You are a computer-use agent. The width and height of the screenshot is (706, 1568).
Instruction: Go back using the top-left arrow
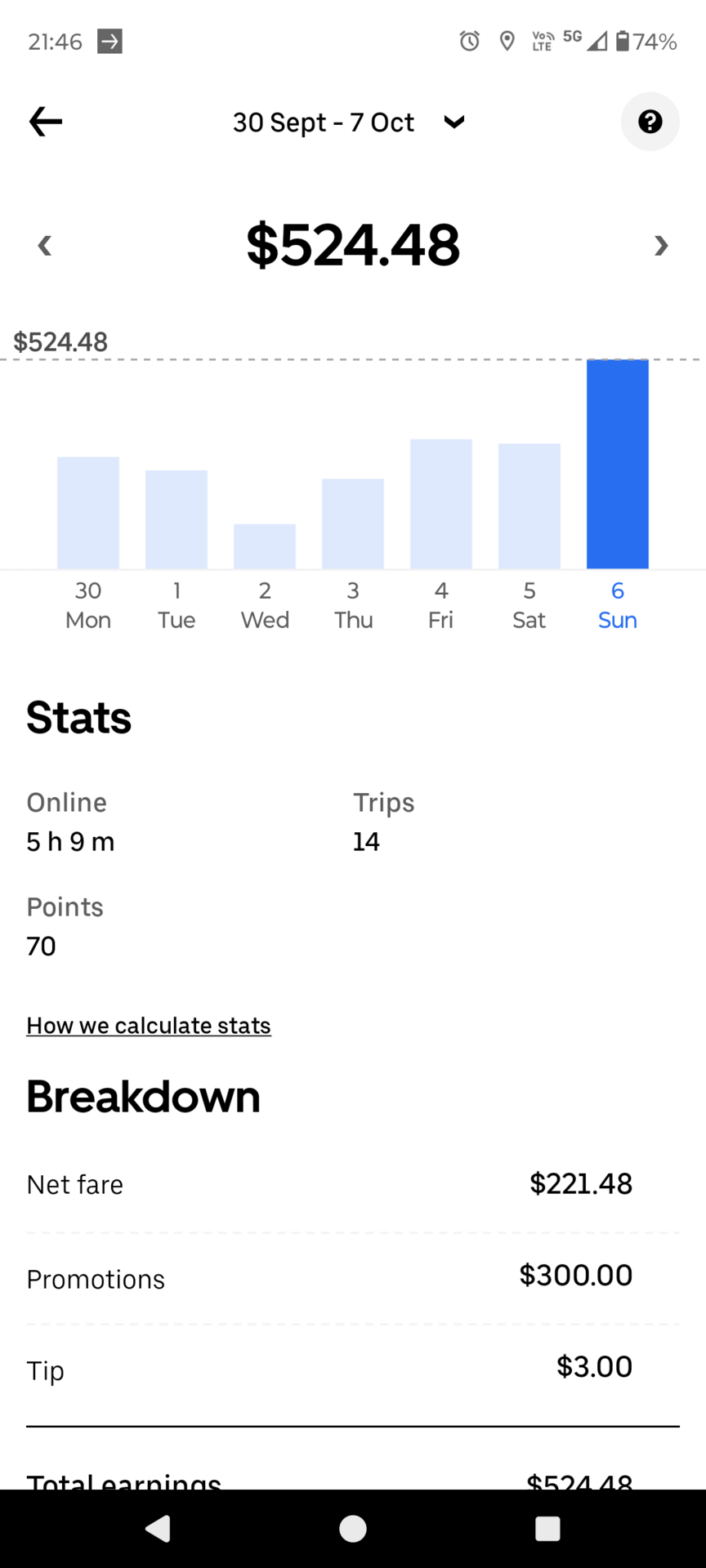point(46,122)
